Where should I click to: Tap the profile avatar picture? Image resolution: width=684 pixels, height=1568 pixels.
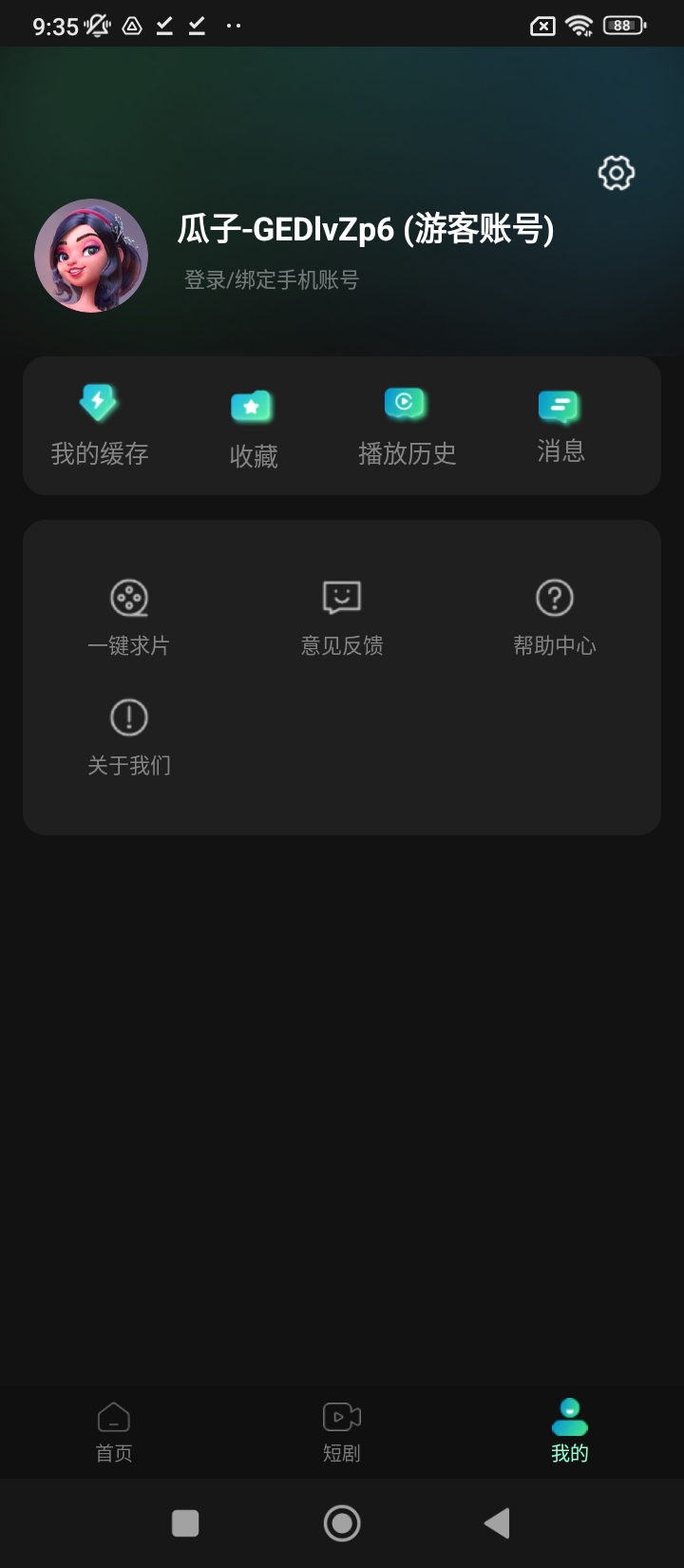[91, 256]
